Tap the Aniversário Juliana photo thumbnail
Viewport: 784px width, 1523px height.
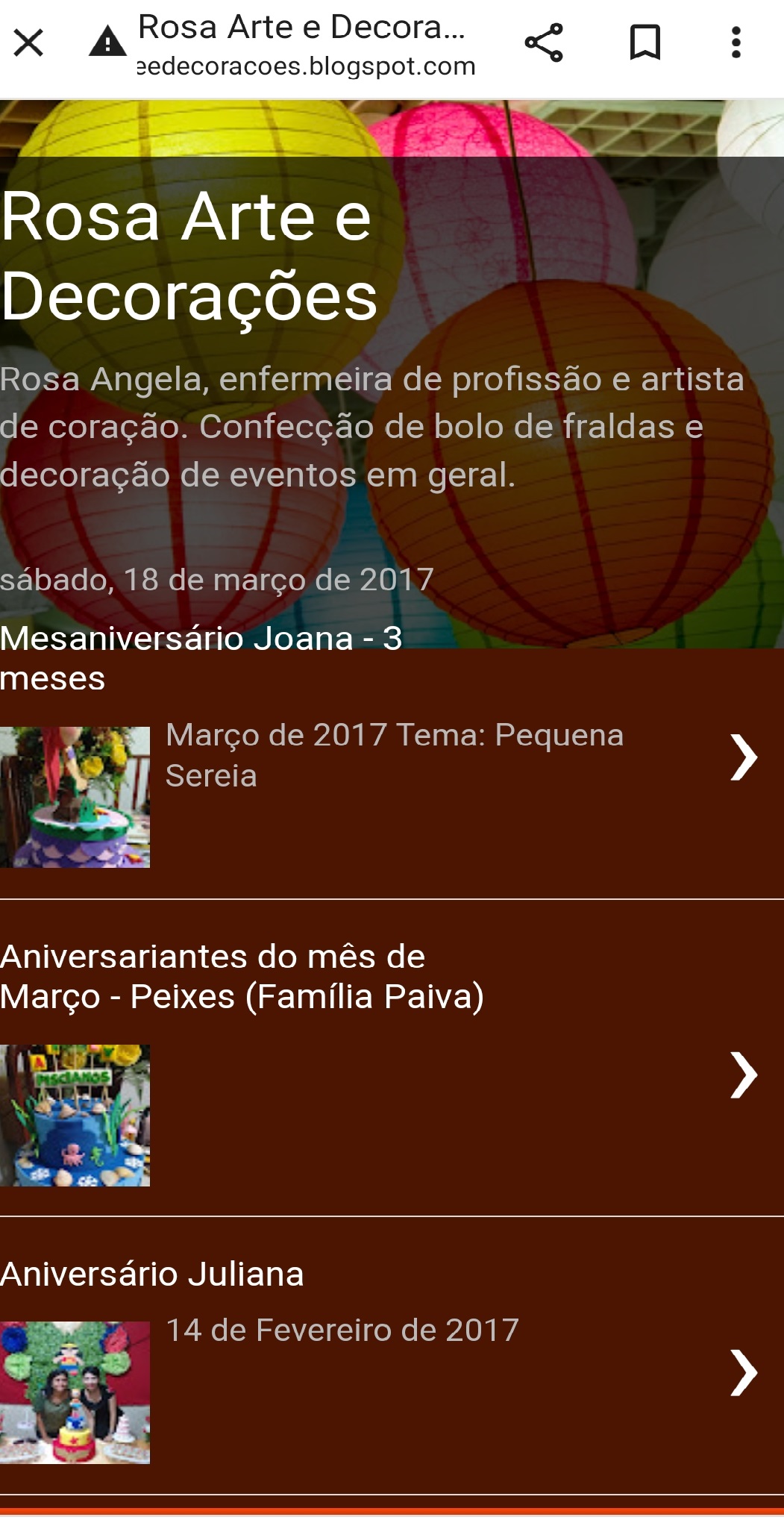pyautogui.click(x=75, y=1392)
